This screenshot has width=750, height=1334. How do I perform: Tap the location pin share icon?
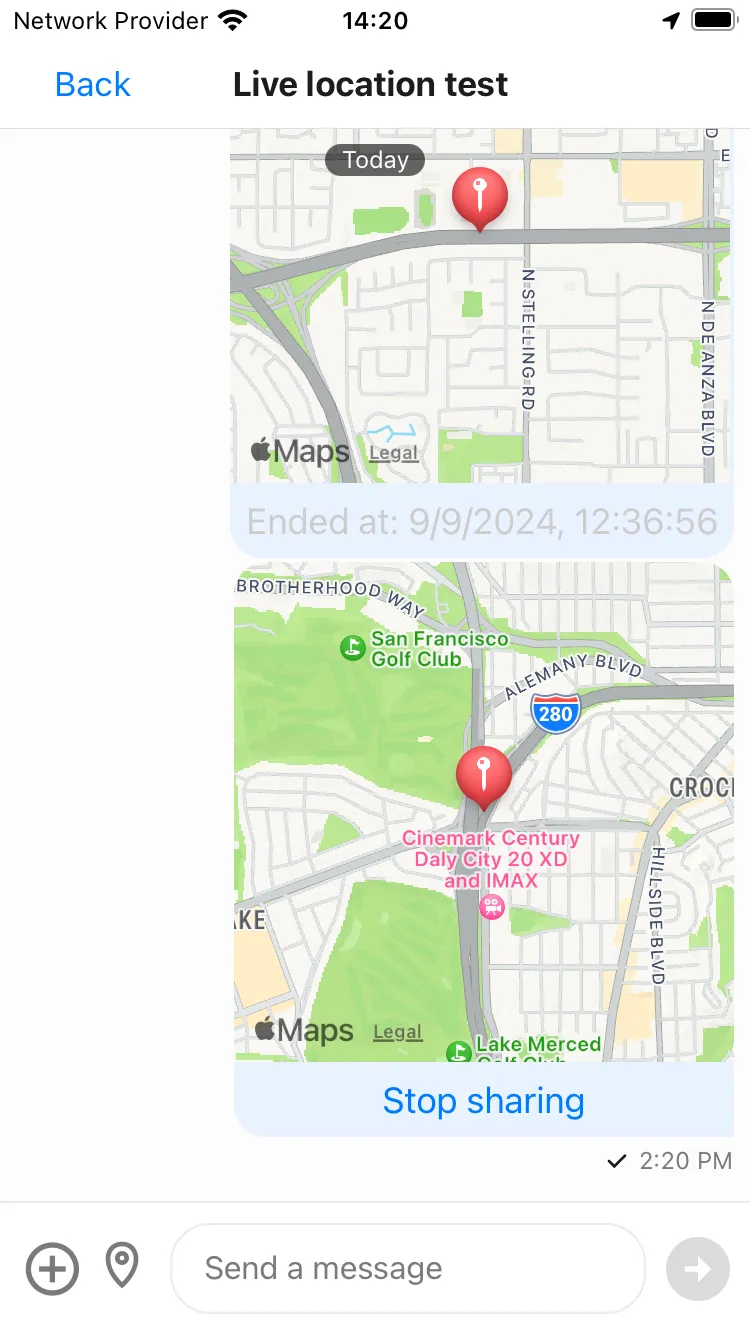coord(122,1266)
